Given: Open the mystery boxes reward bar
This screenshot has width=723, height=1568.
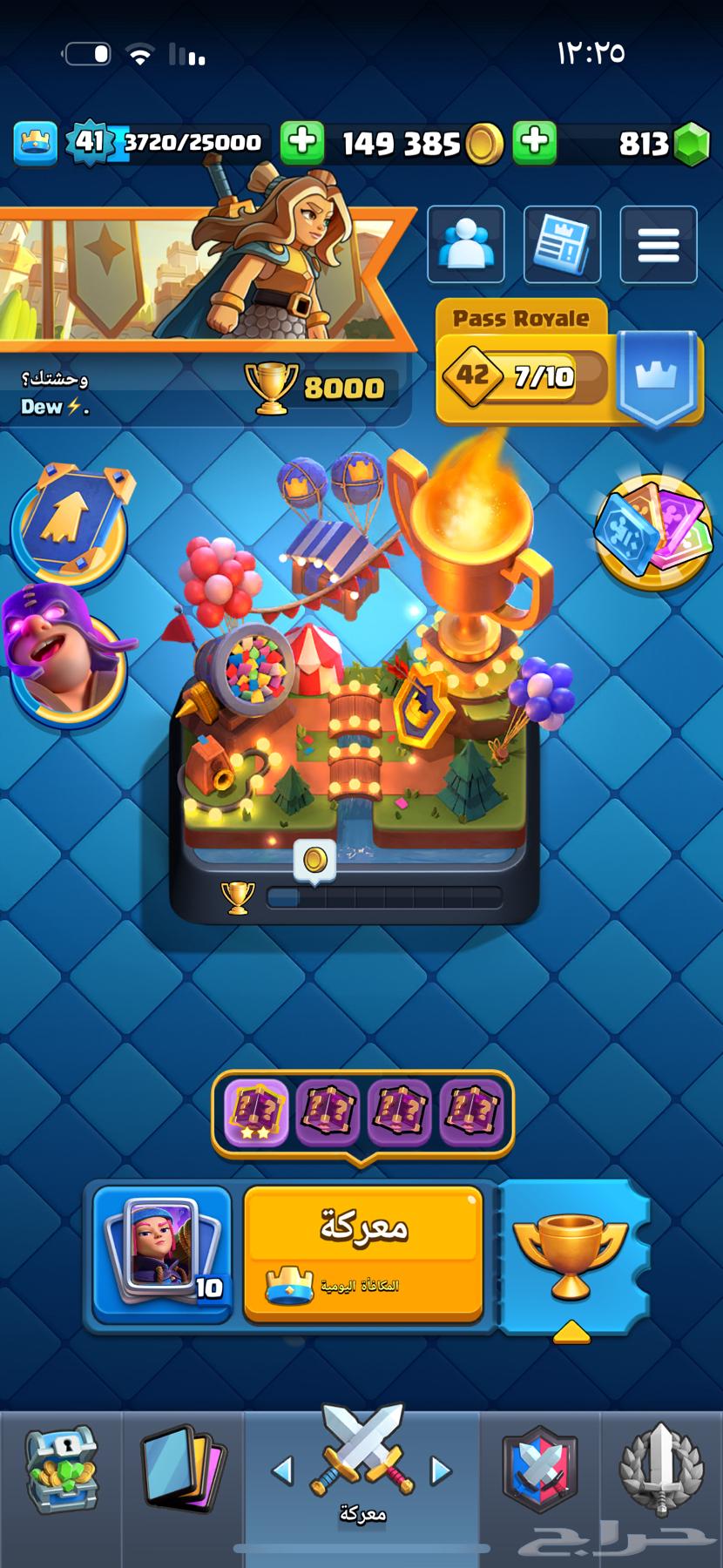Looking at the screenshot, I should pyautogui.click(x=362, y=1113).
